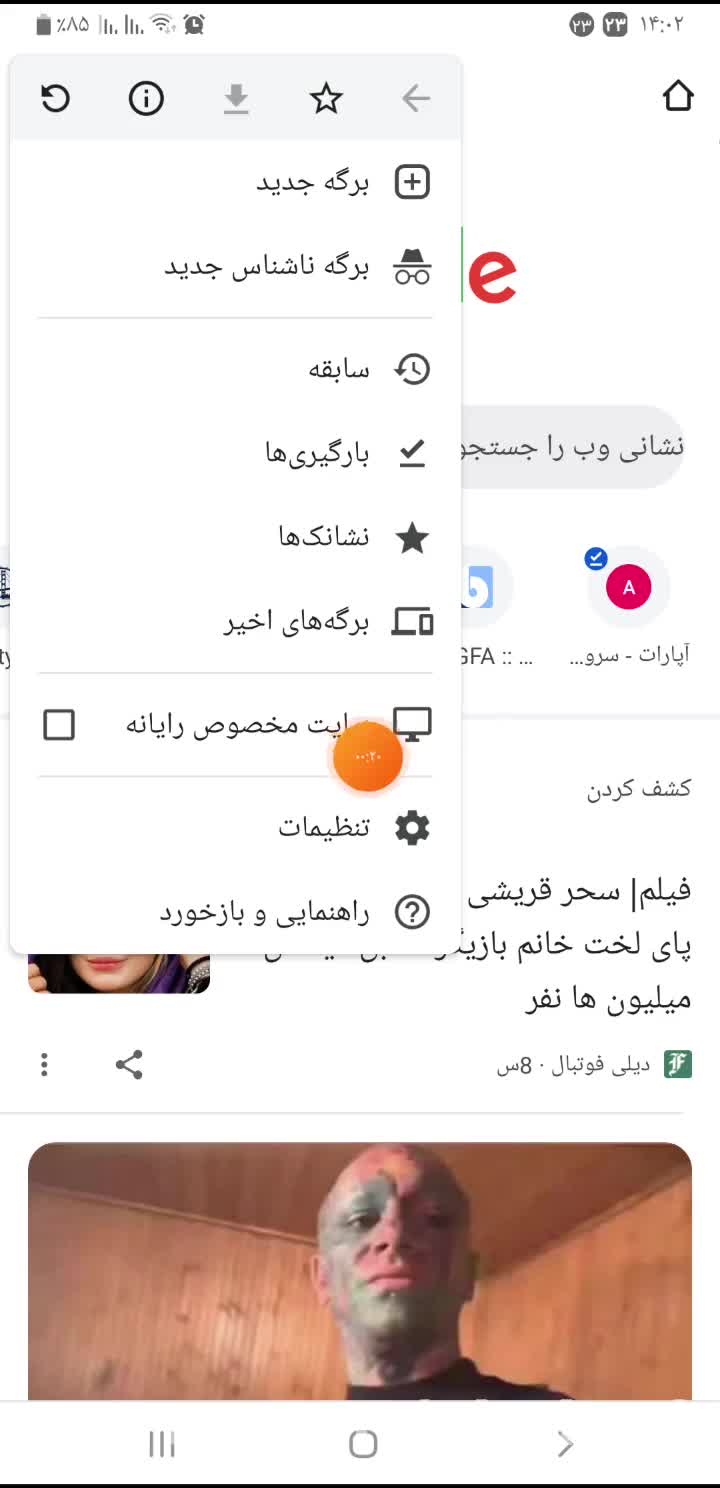Reload the current page
This screenshot has height=1488, width=720.
(56, 98)
